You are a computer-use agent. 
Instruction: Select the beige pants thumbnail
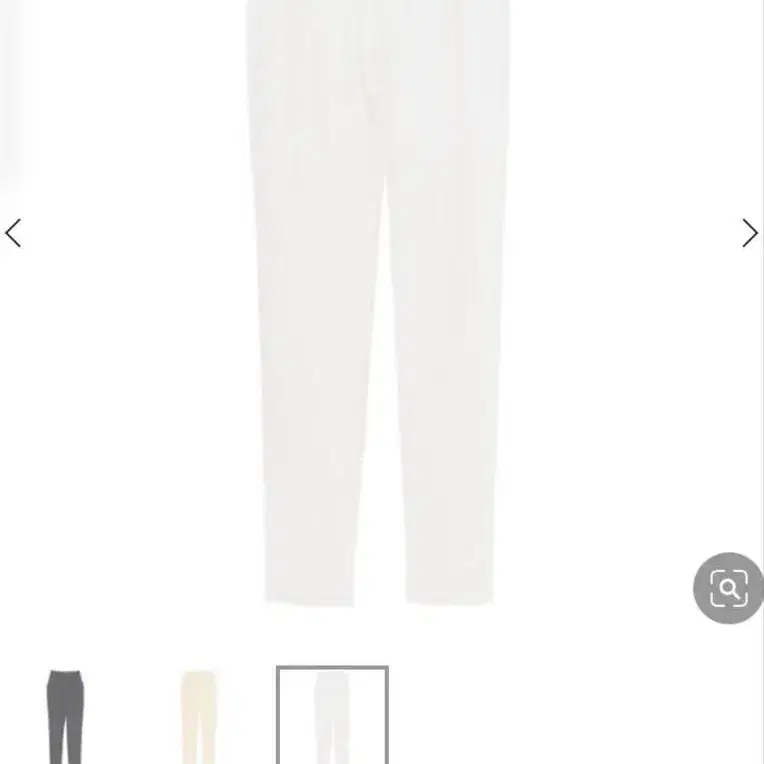point(199,716)
